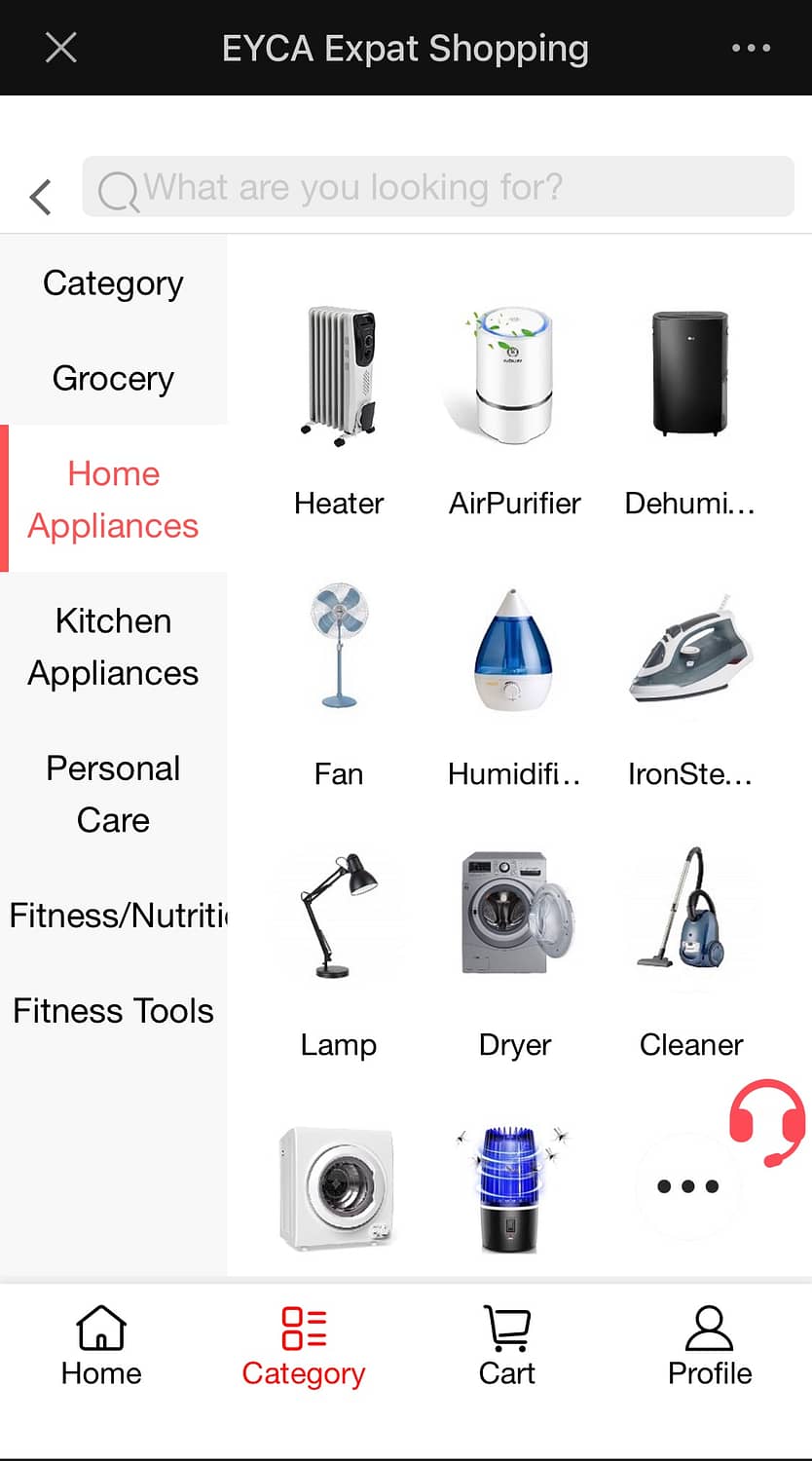Open the Dehumidifier tile

(x=689, y=409)
